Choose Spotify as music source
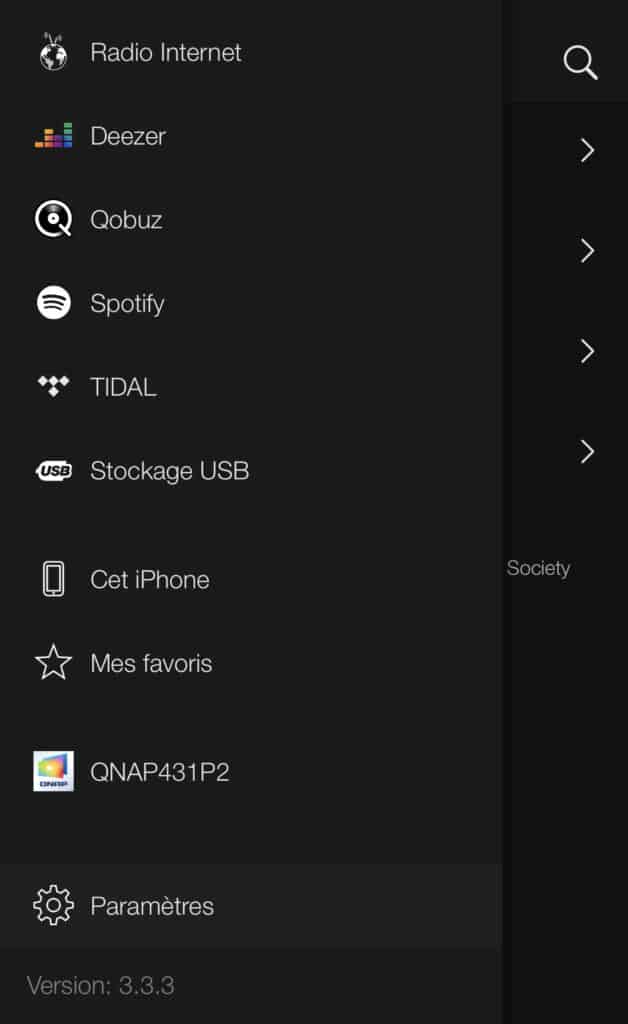The image size is (628, 1024). tap(127, 304)
